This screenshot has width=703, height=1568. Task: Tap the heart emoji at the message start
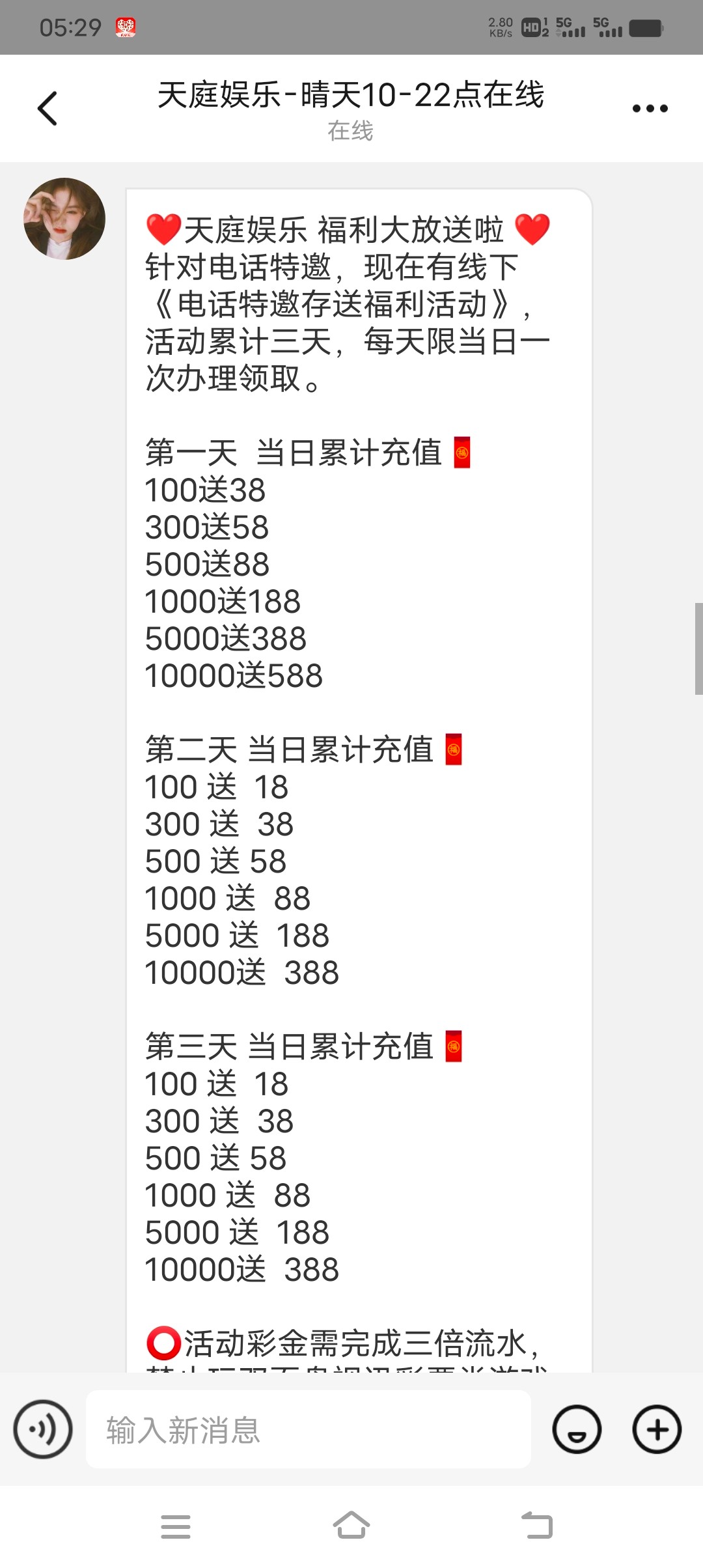163,231
